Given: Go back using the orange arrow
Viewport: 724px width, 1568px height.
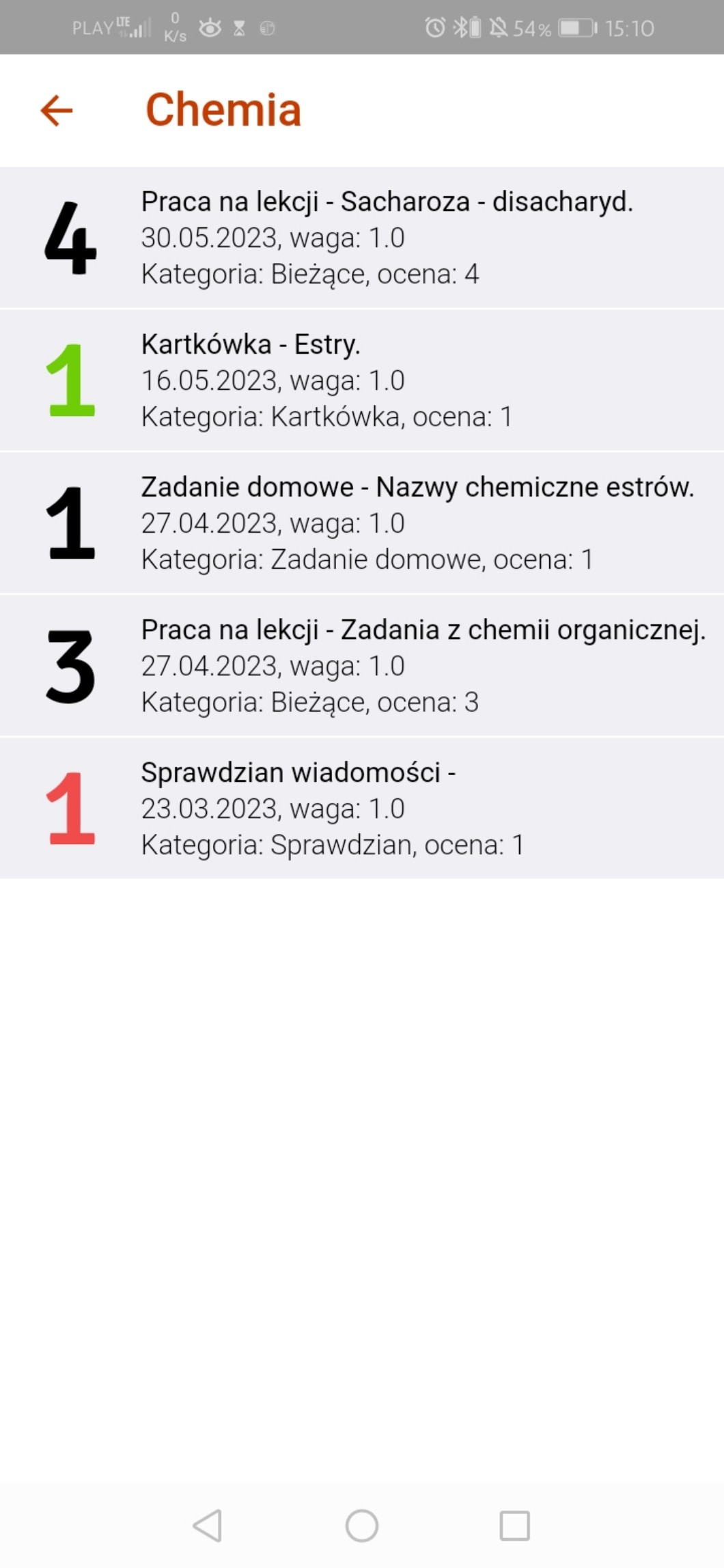Looking at the screenshot, I should pos(57,110).
